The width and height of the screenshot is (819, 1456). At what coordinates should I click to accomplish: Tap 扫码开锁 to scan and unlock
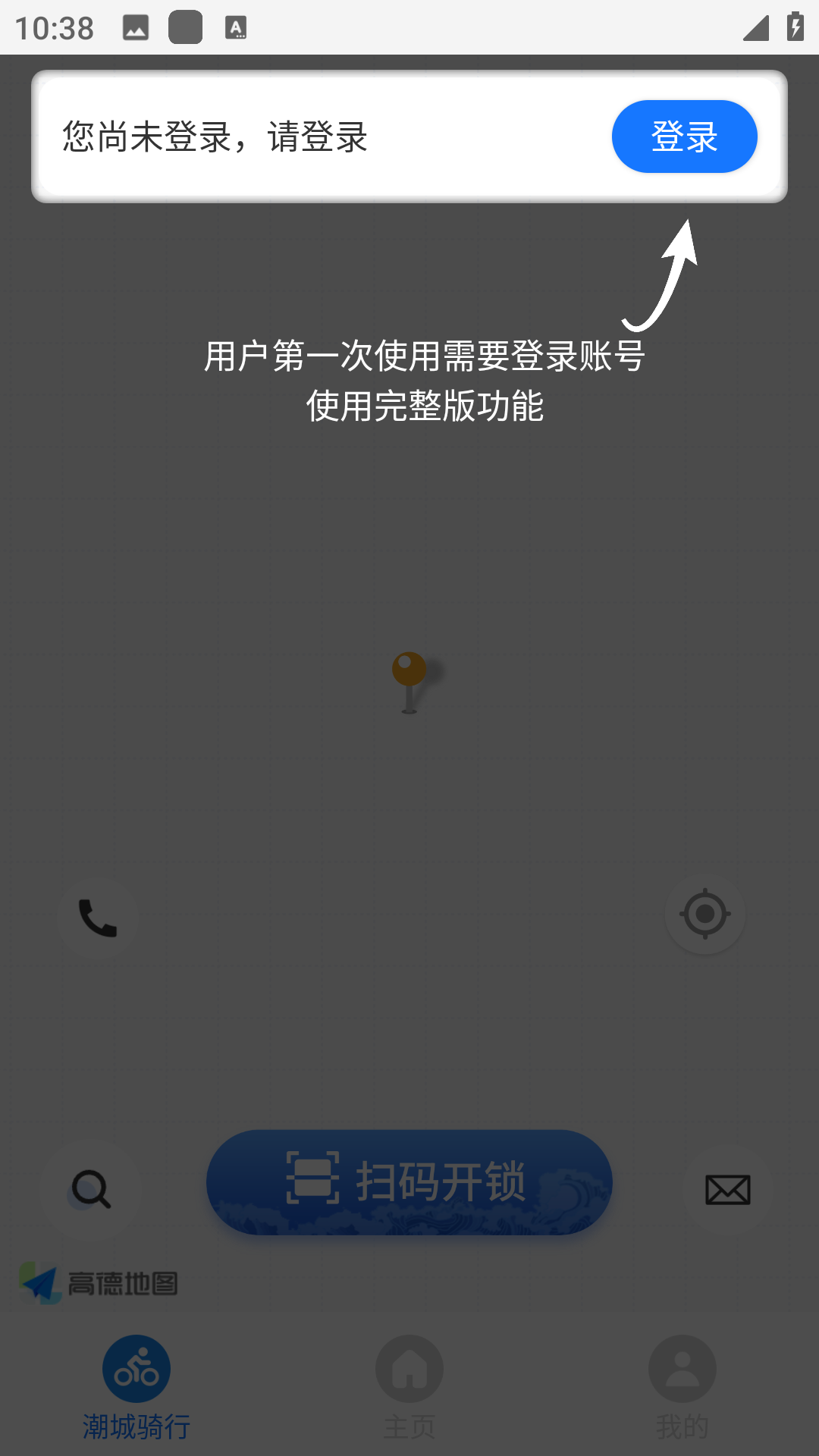point(409,1181)
